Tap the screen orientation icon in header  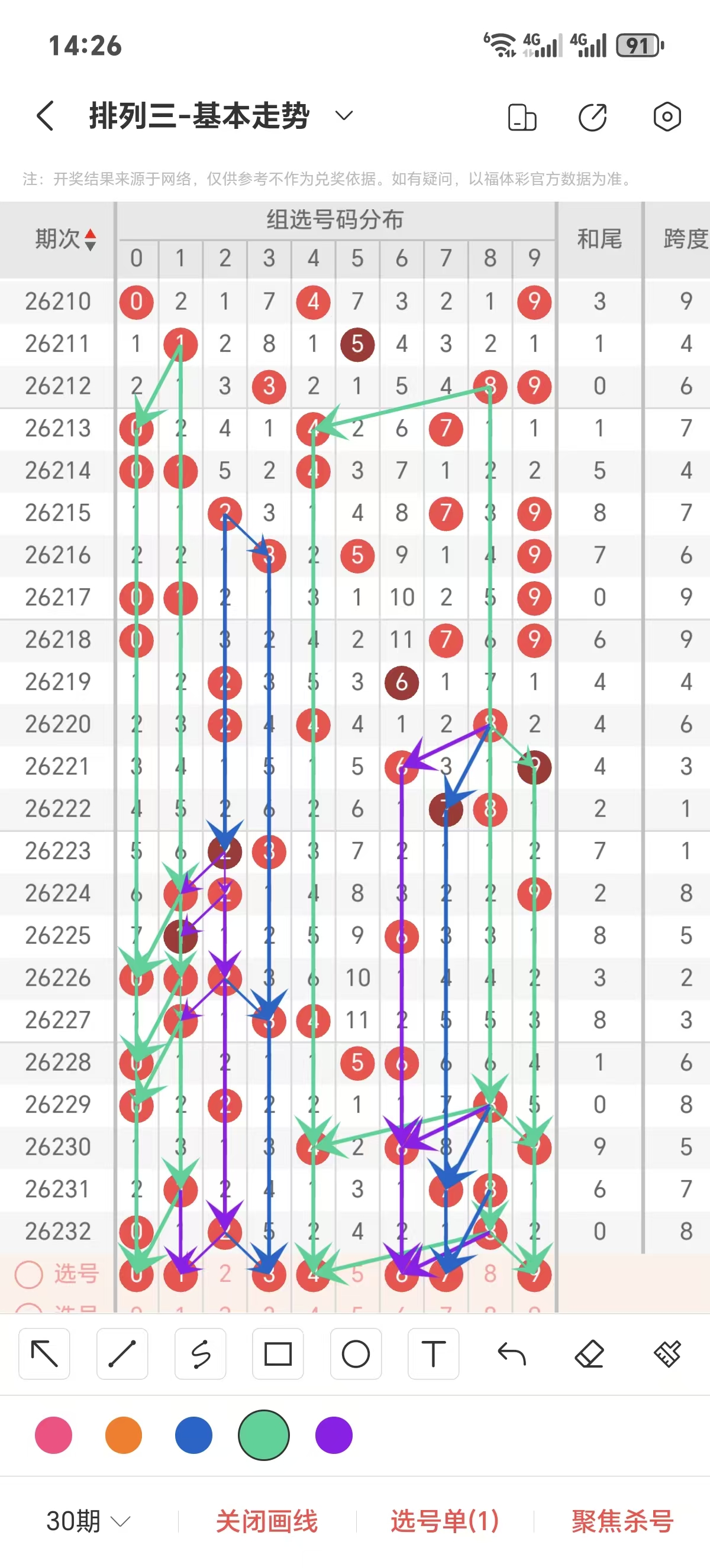pyautogui.click(x=522, y=117)
